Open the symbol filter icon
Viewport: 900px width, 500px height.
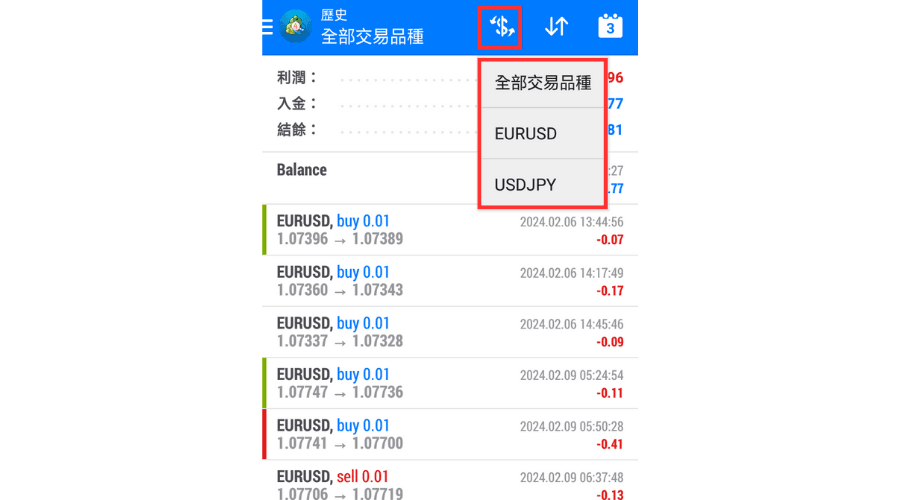[x=500, y=27]
